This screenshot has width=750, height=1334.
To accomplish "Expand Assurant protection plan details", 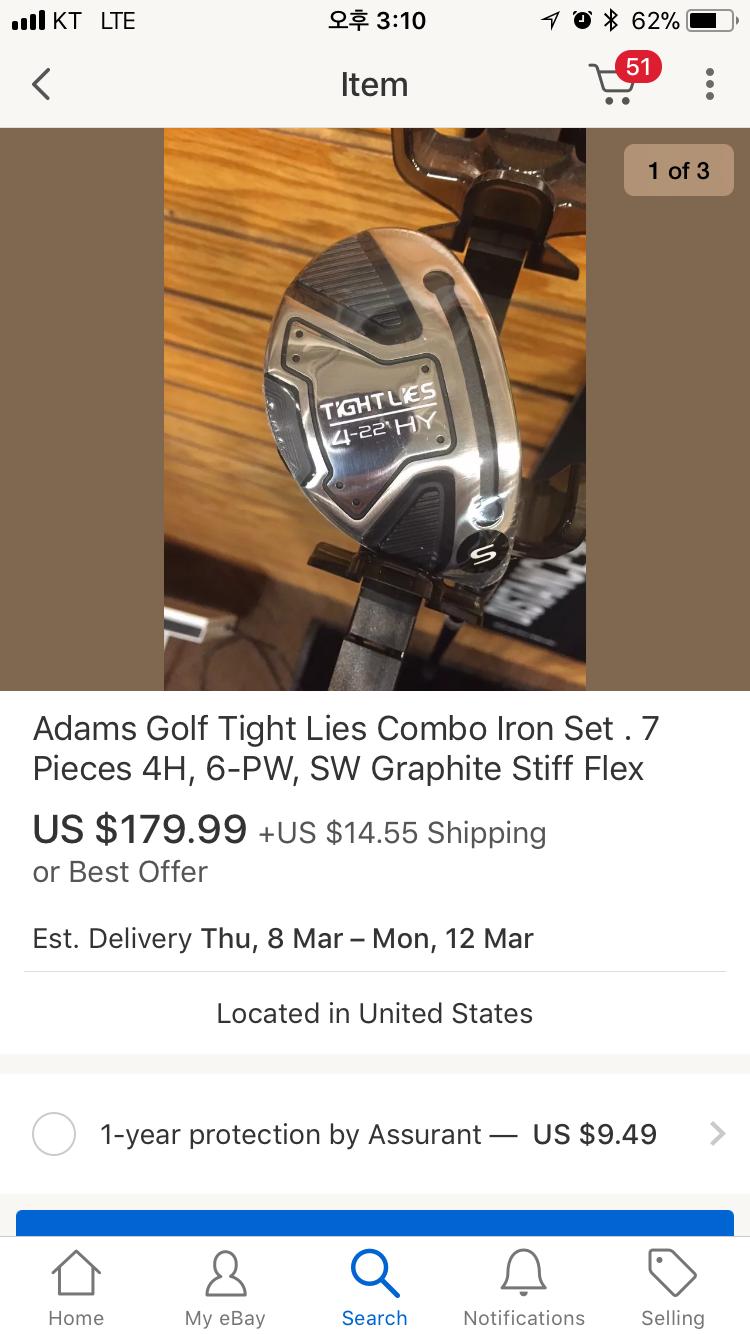I will tap(716, 1134).
